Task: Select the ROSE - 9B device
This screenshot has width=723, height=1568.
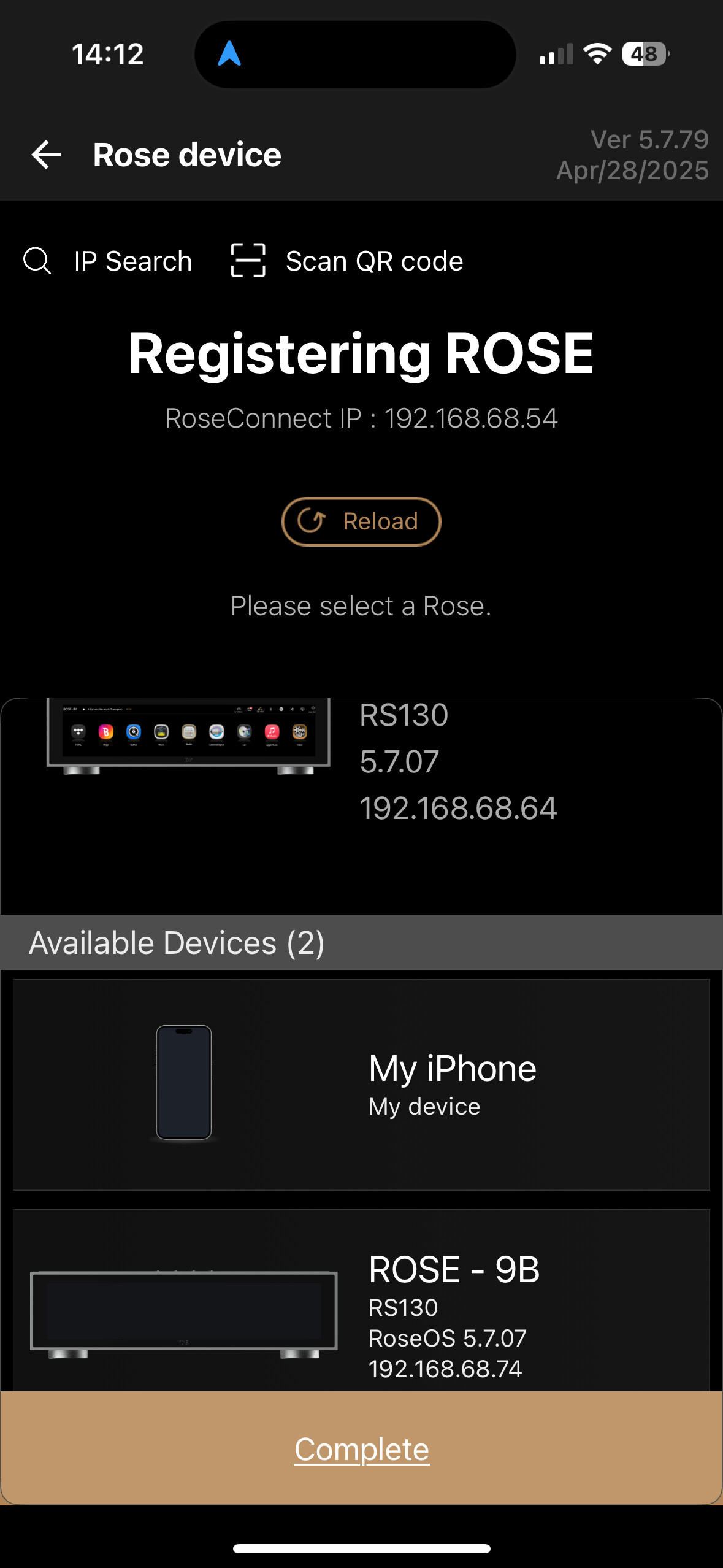Action: pos(361,1301)
